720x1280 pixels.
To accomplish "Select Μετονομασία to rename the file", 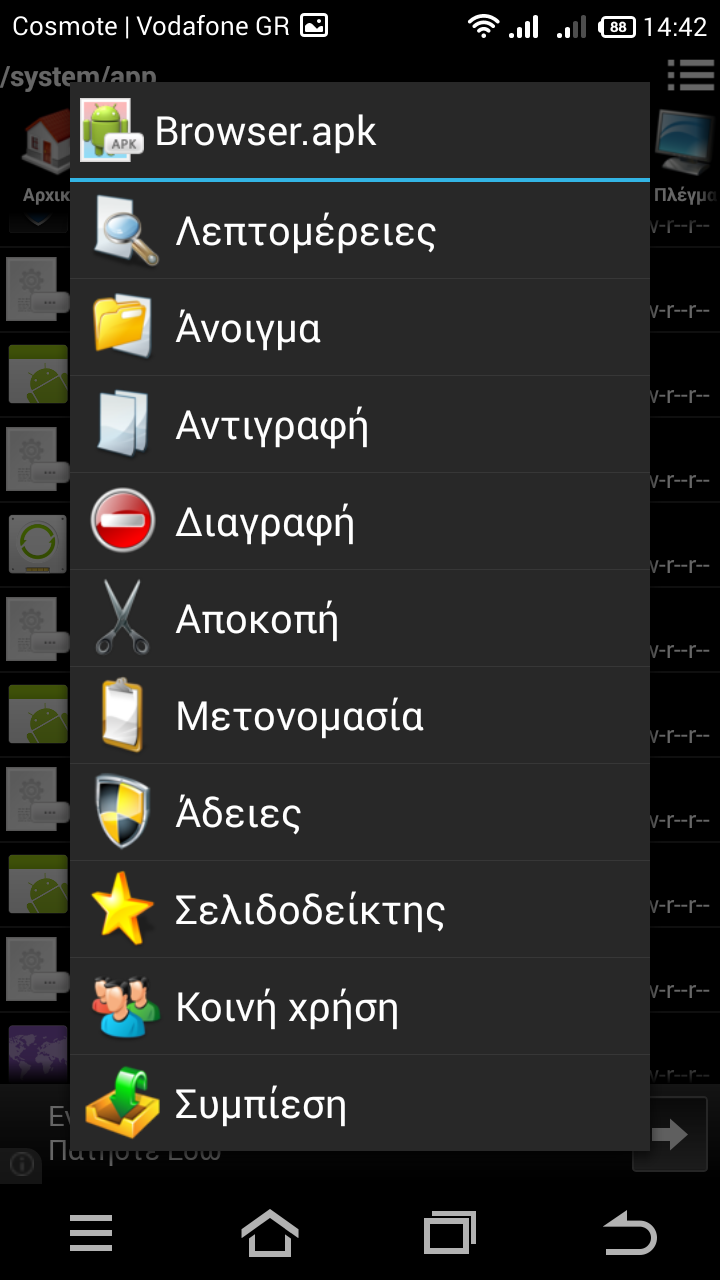I will pyautogui.click(x=360, y=716).
